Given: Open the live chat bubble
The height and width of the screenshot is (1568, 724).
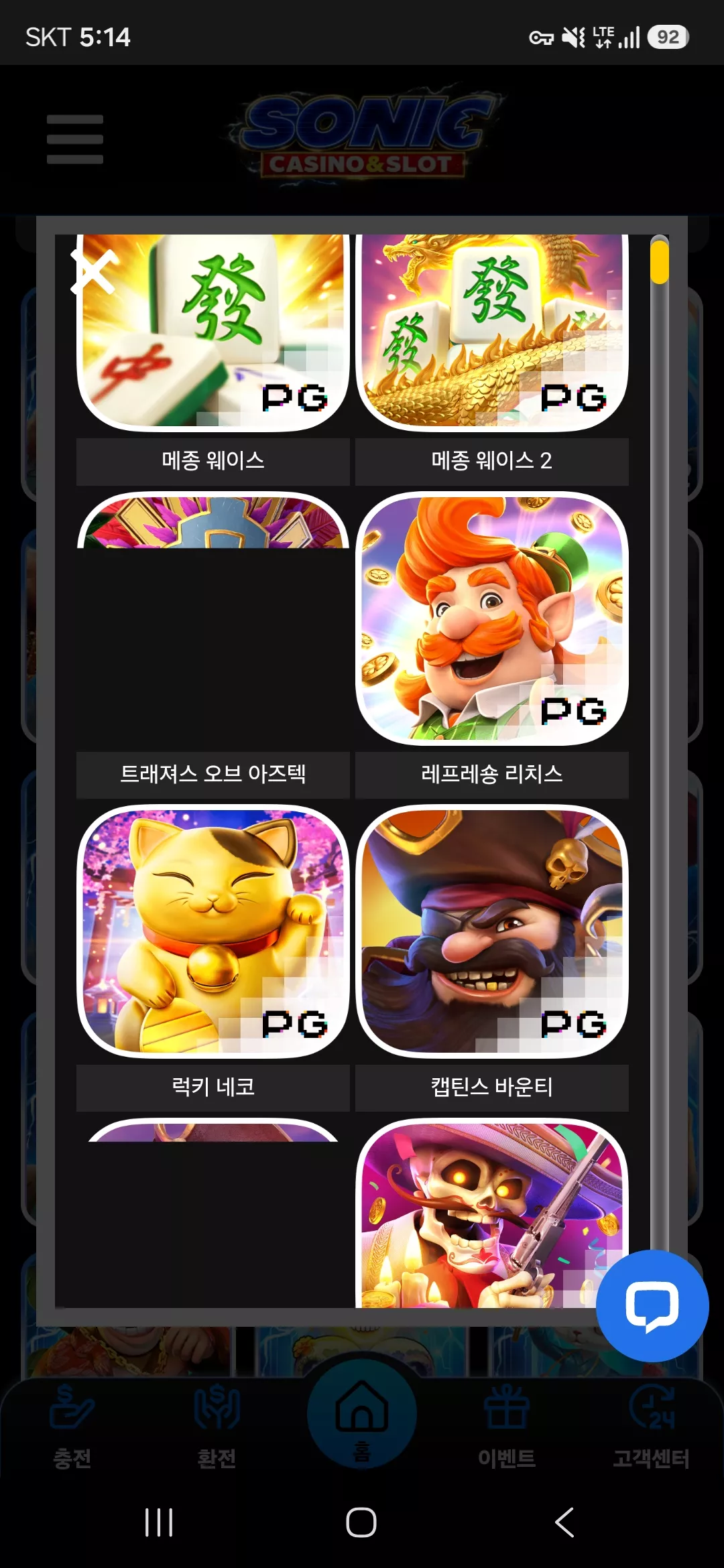Looking at the screenshot, I should point(652,1305).
